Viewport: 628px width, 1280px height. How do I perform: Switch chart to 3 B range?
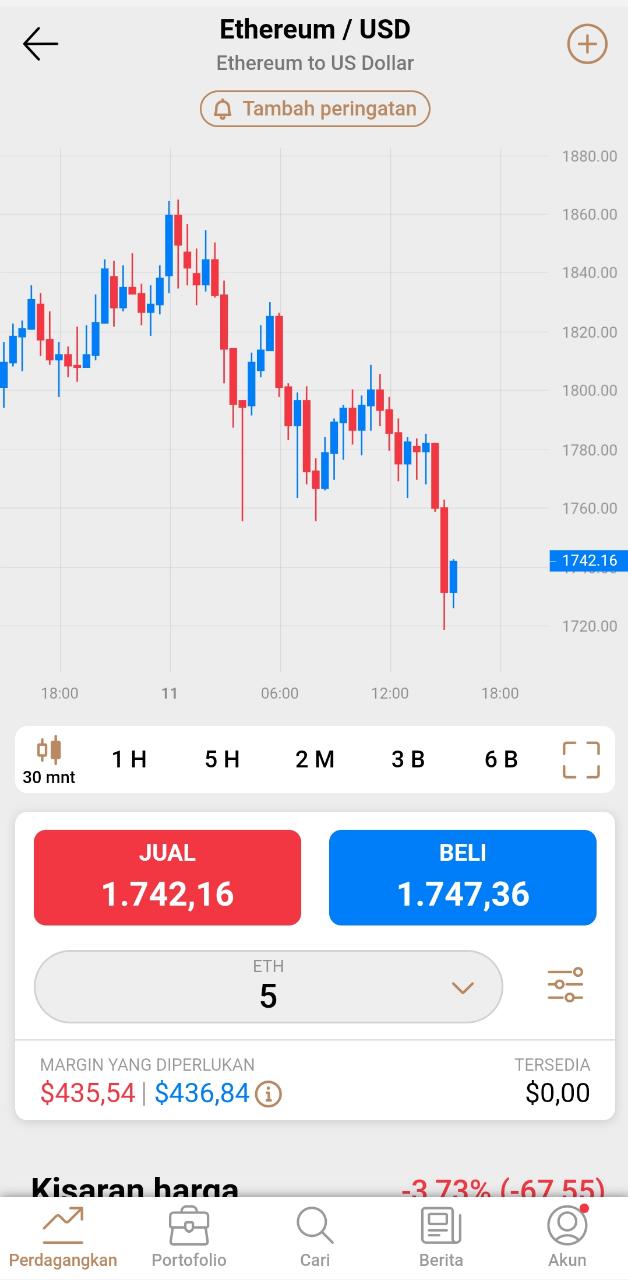click(408, 759)
